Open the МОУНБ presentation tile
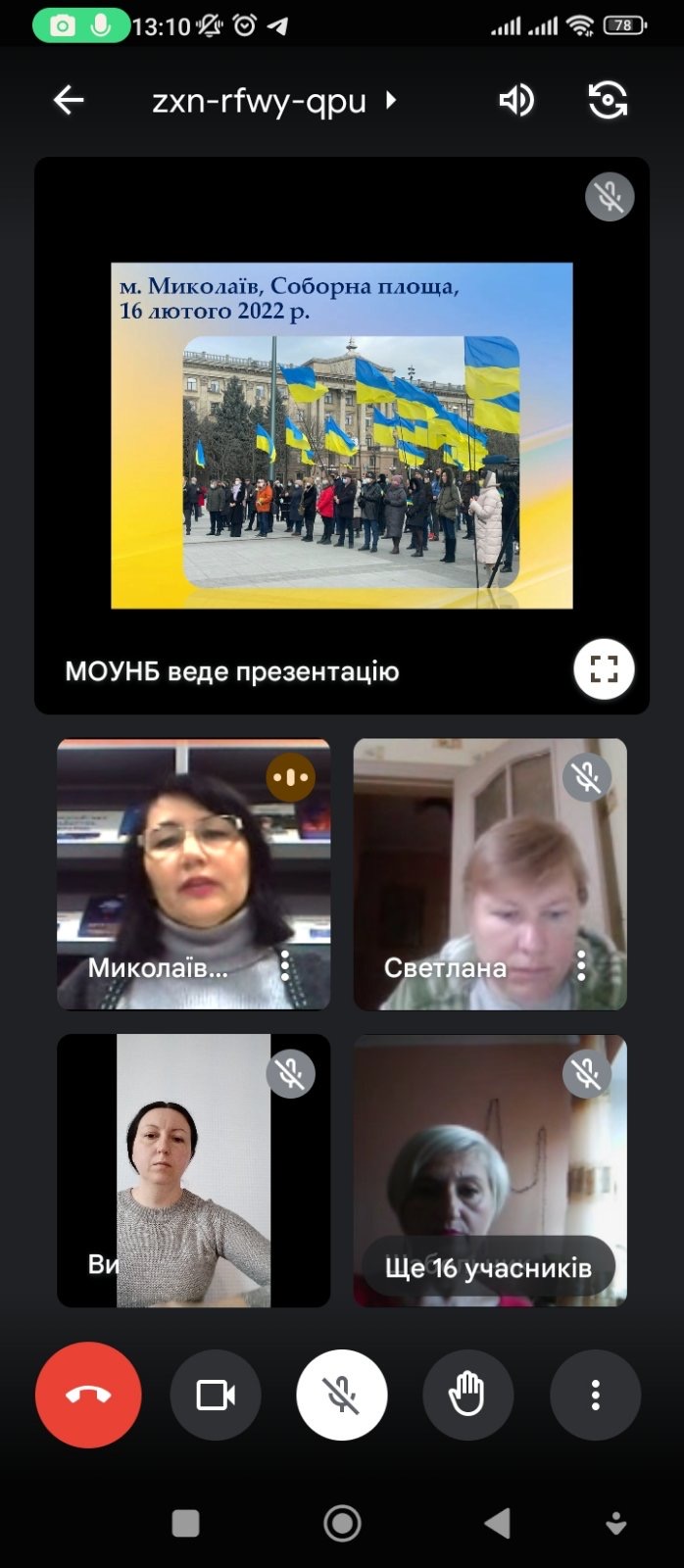The image size is (684, 1568). 342,435
